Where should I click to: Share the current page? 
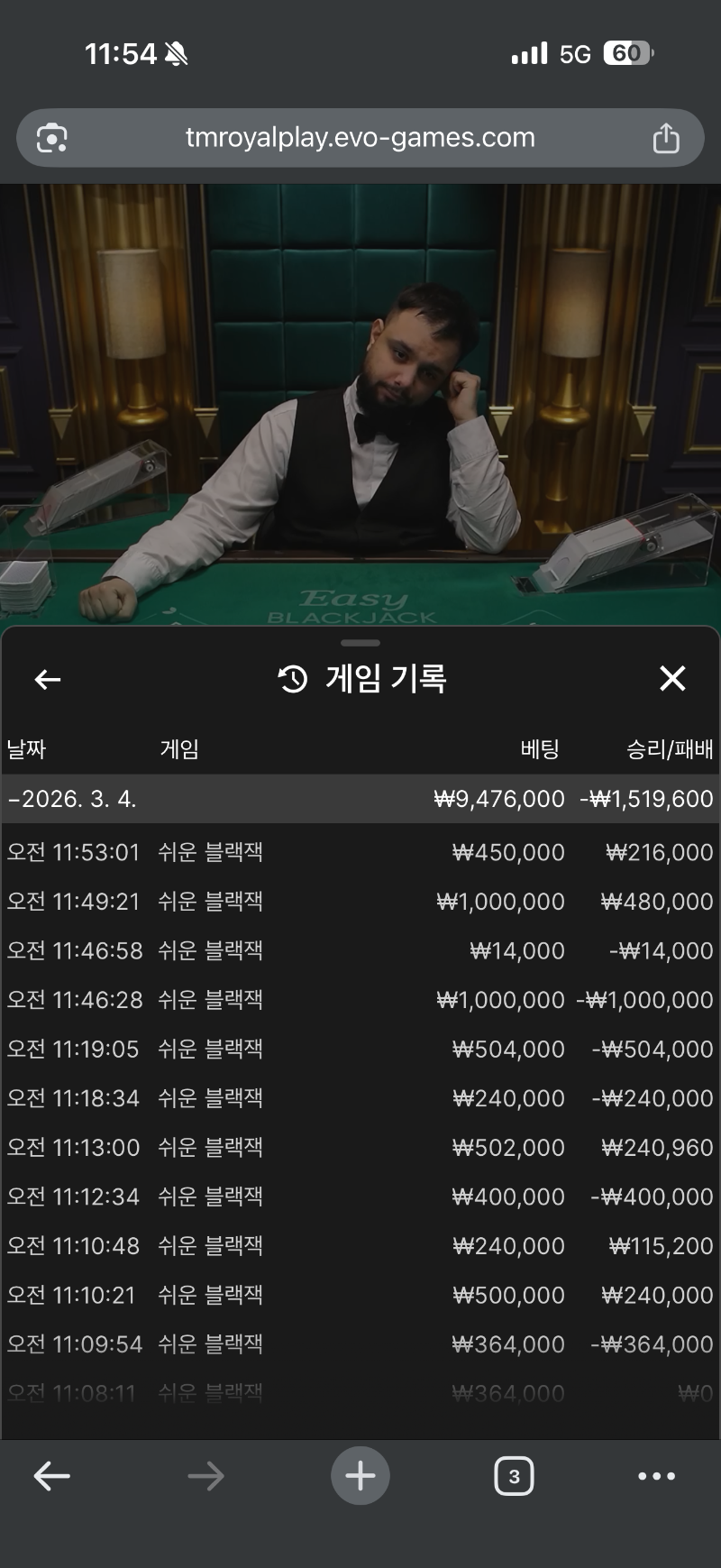click(x=665, y=139)
